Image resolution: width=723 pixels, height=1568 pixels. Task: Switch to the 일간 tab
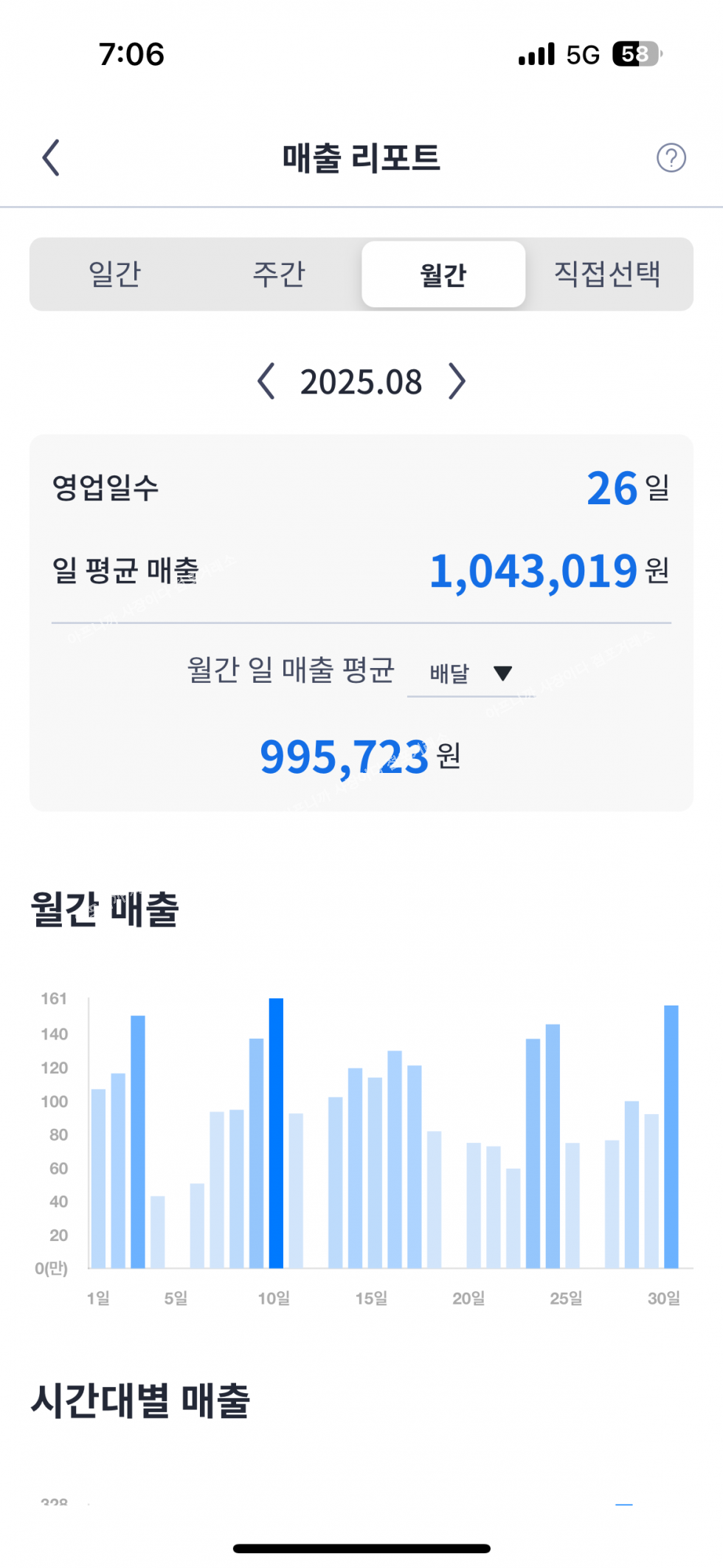(x=114, y=275)
